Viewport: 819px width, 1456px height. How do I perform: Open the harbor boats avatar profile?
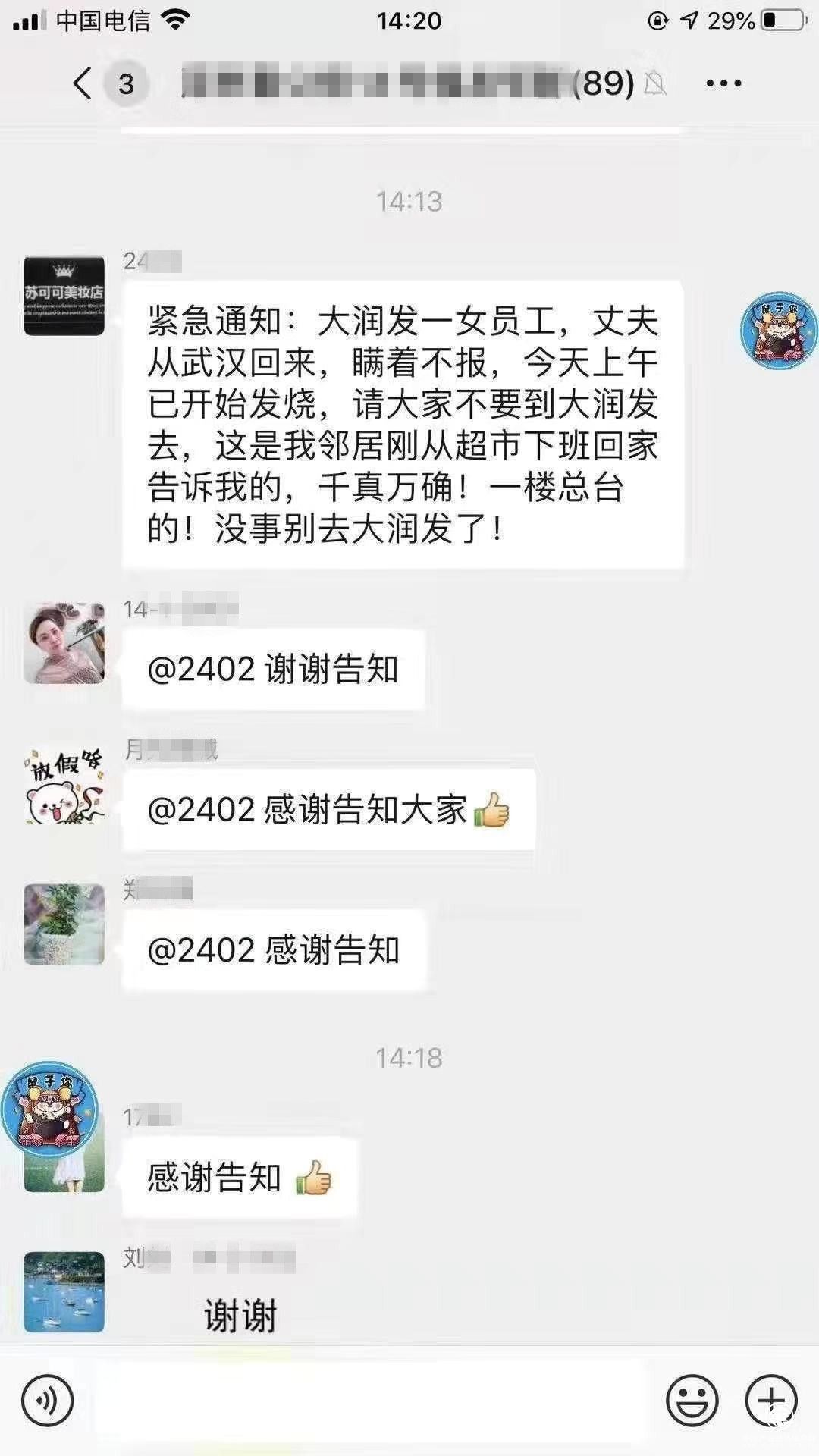click(x=64, y=1292)
